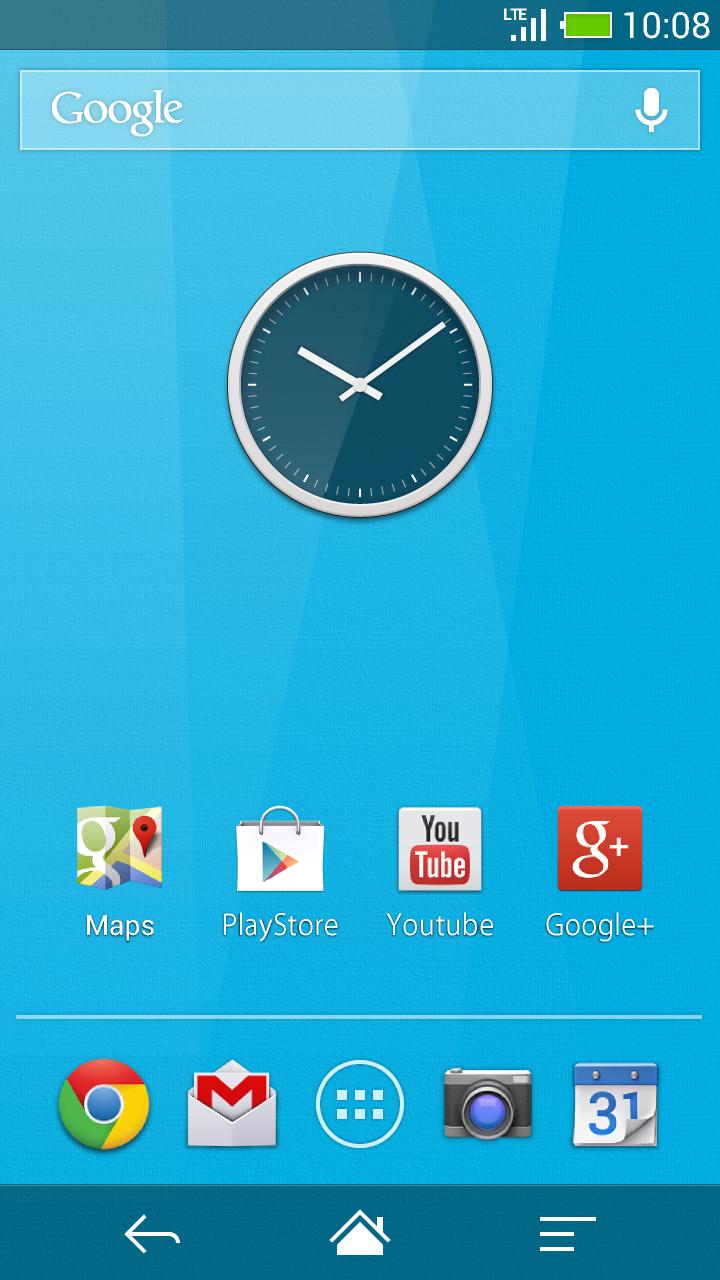
Task: Tap the system back button
Action: tap(152, 1235)
